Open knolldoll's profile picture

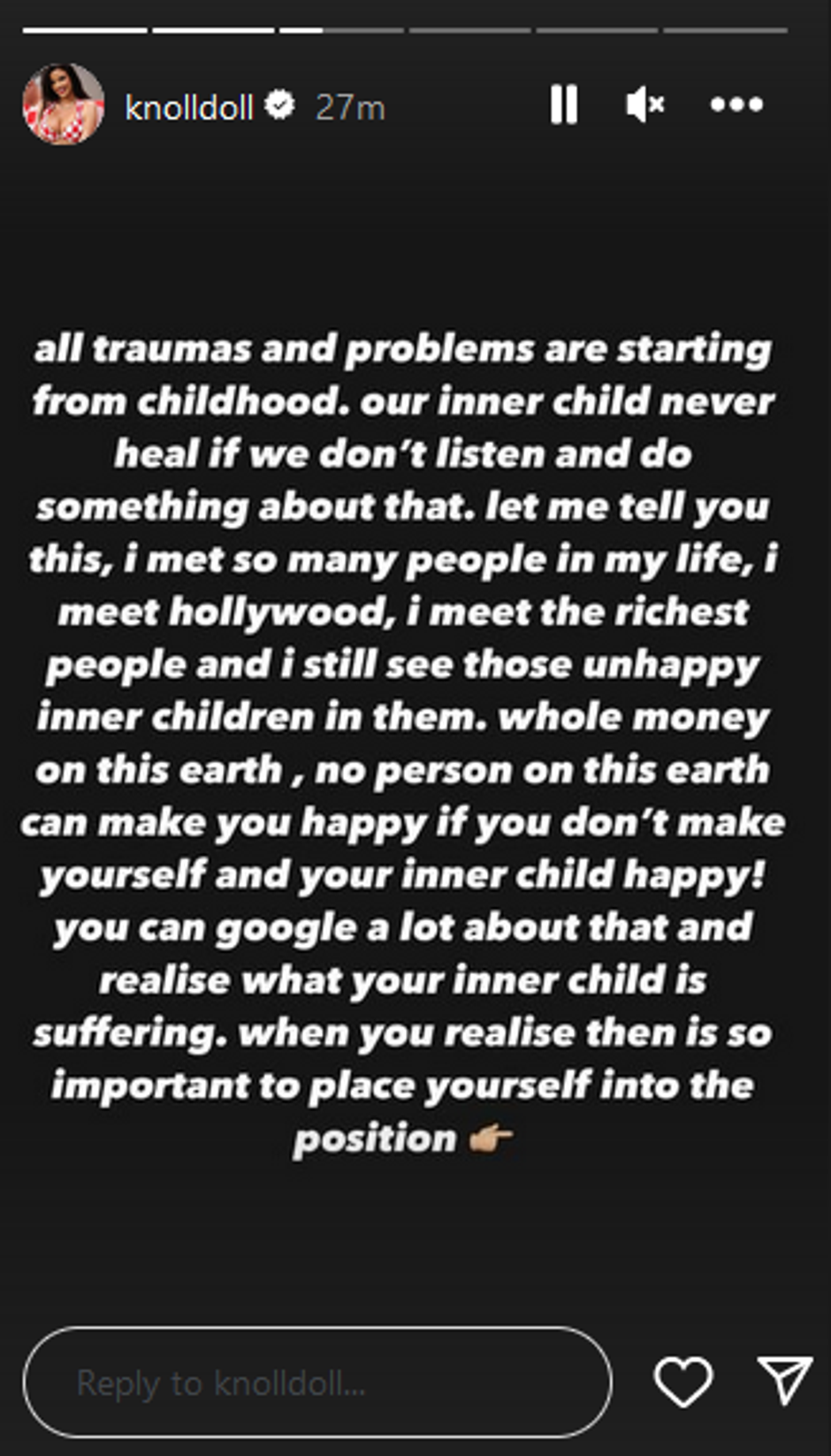pos(64,105)
